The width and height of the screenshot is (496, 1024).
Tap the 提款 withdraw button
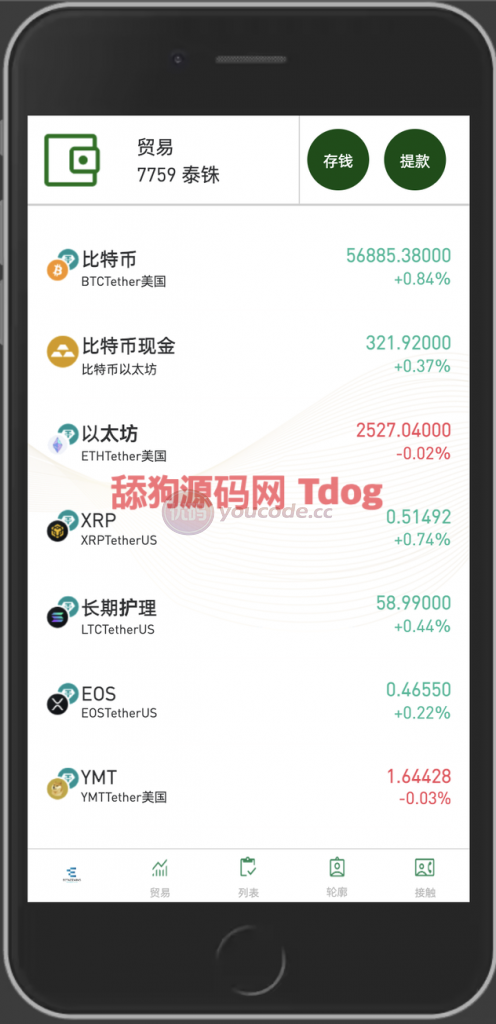[414, 160]
